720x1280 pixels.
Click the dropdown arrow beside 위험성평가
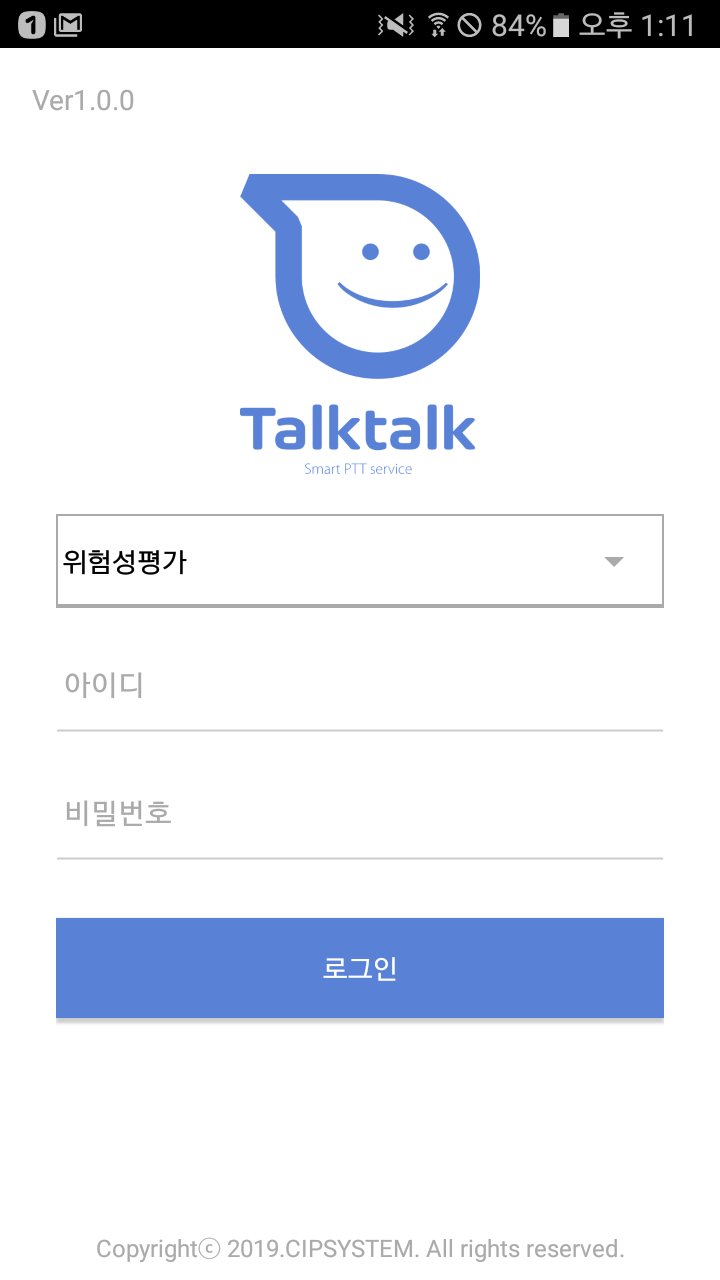coord(614,561)
